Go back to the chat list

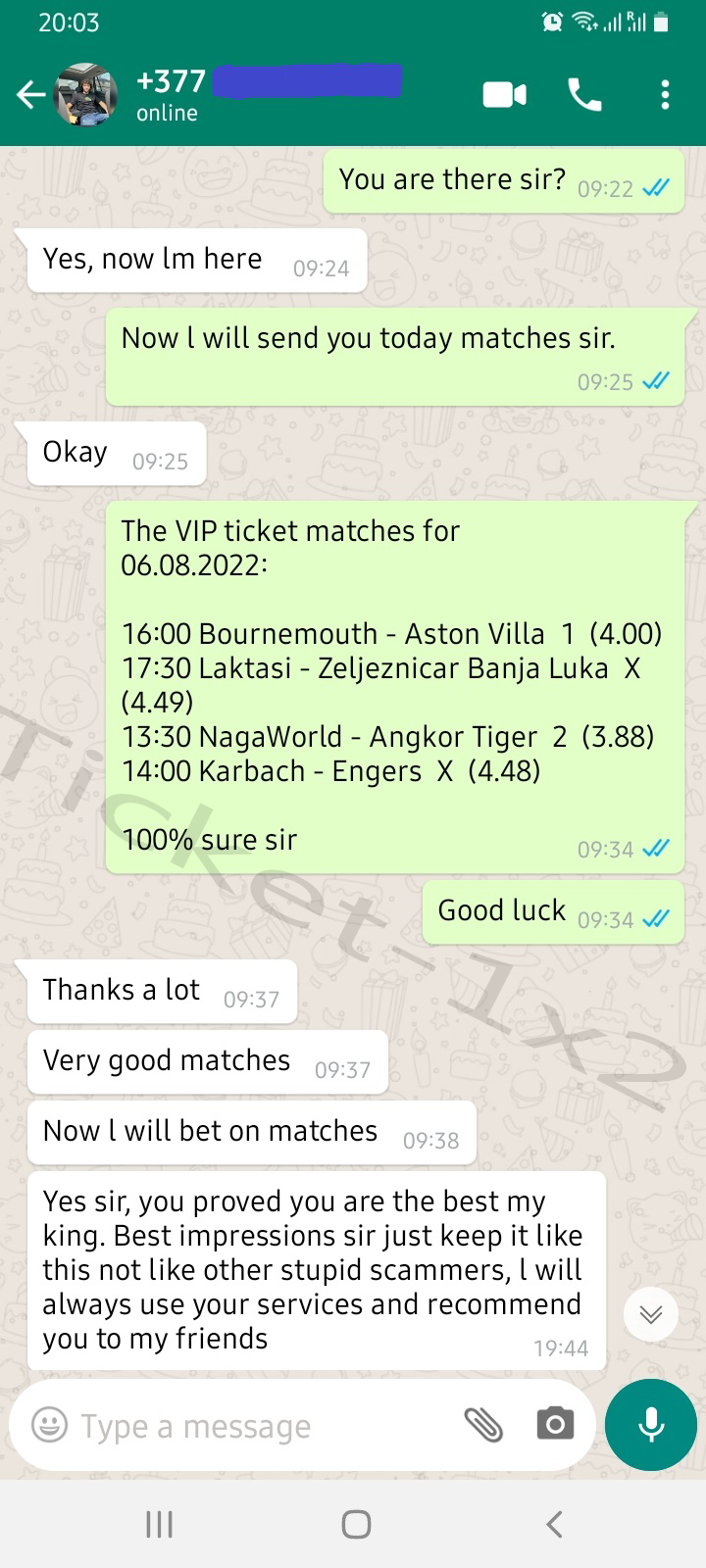click(30, 95)
